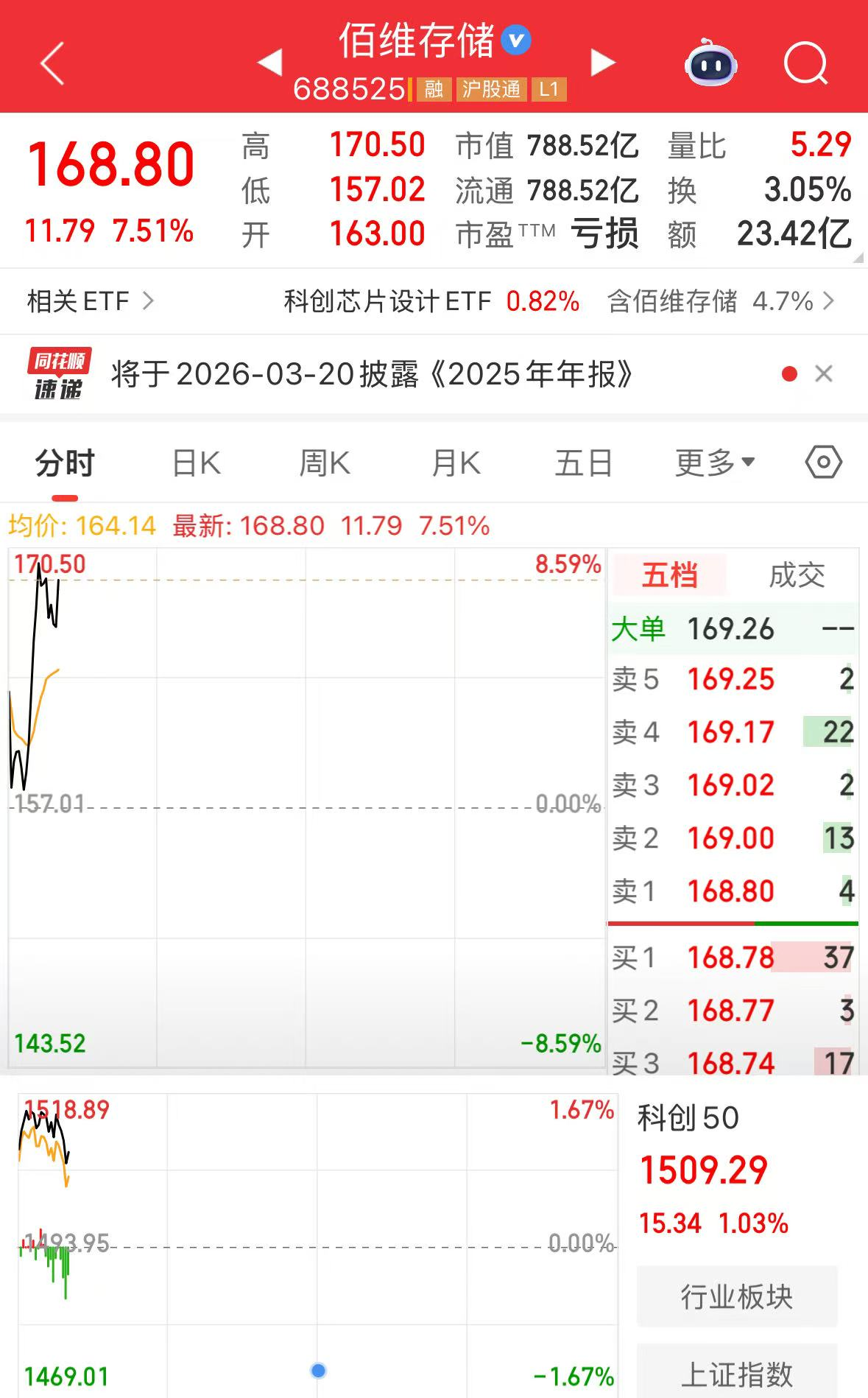Open chart settings via the hexagon icon
868x1398 pixels.
pyautogui.click(x=823, y=463)
